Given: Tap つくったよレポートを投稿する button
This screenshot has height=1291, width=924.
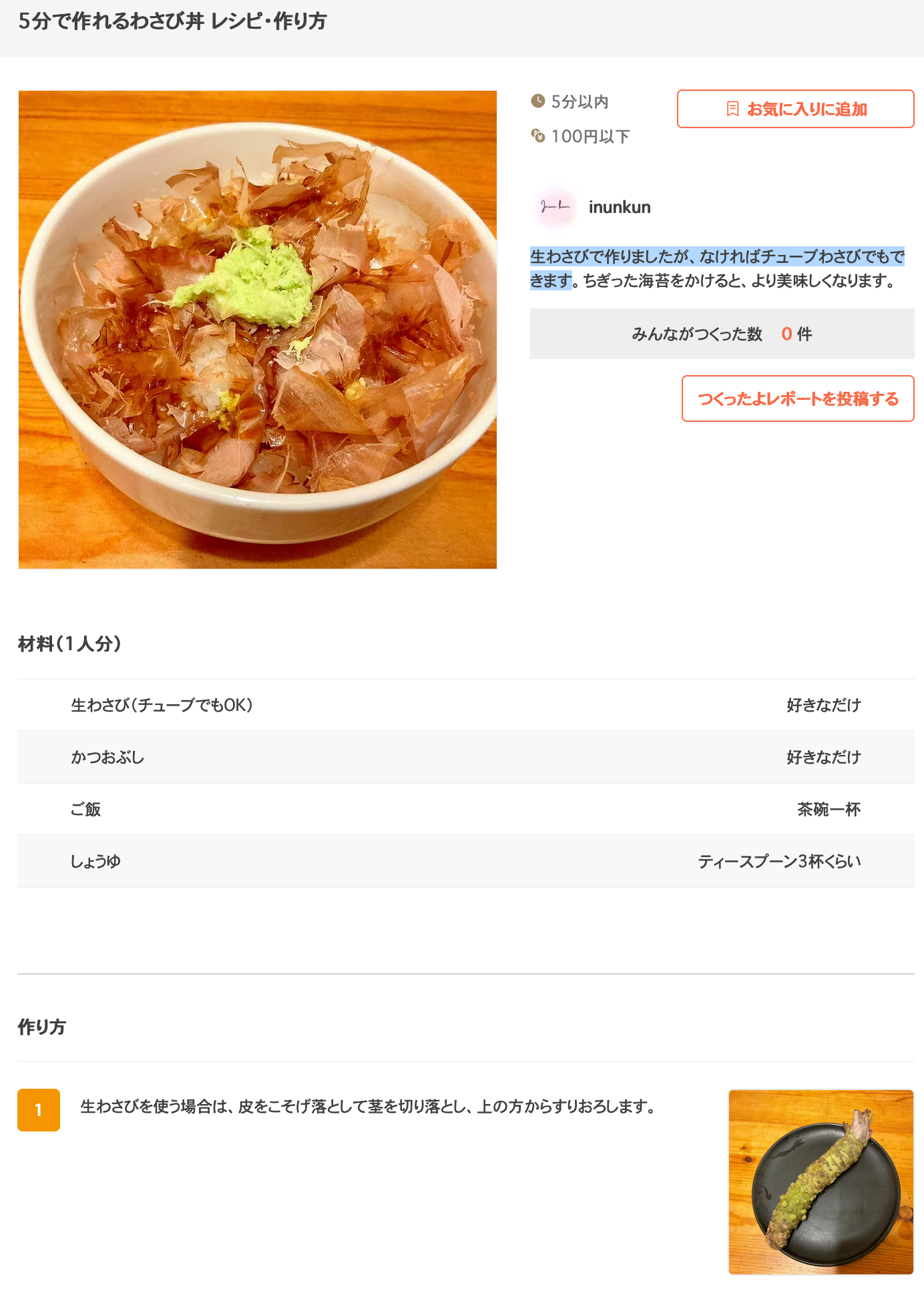Looking at the screenshot, I should pos(798,399).
